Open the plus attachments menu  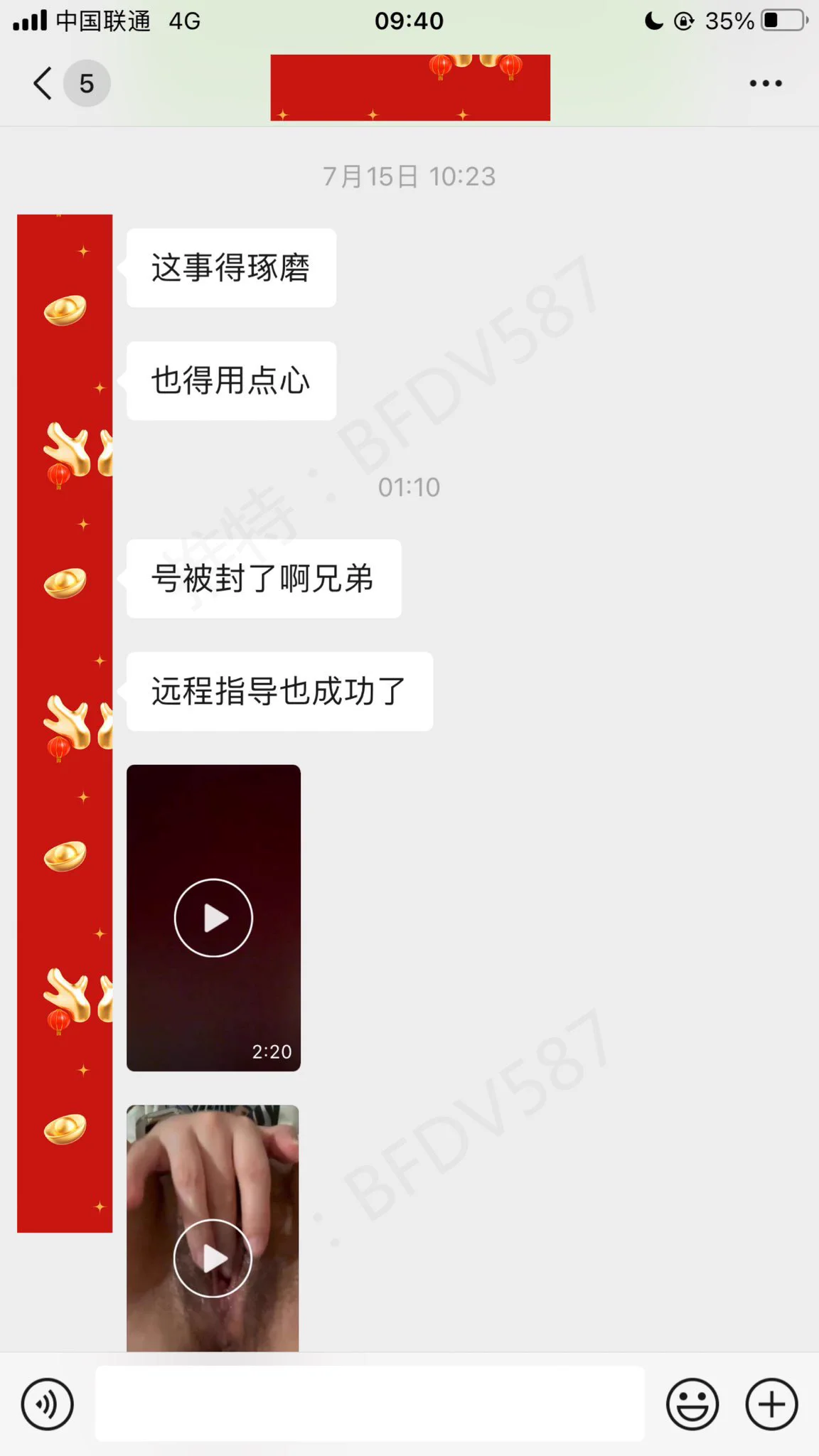[x=771, y=1404]
